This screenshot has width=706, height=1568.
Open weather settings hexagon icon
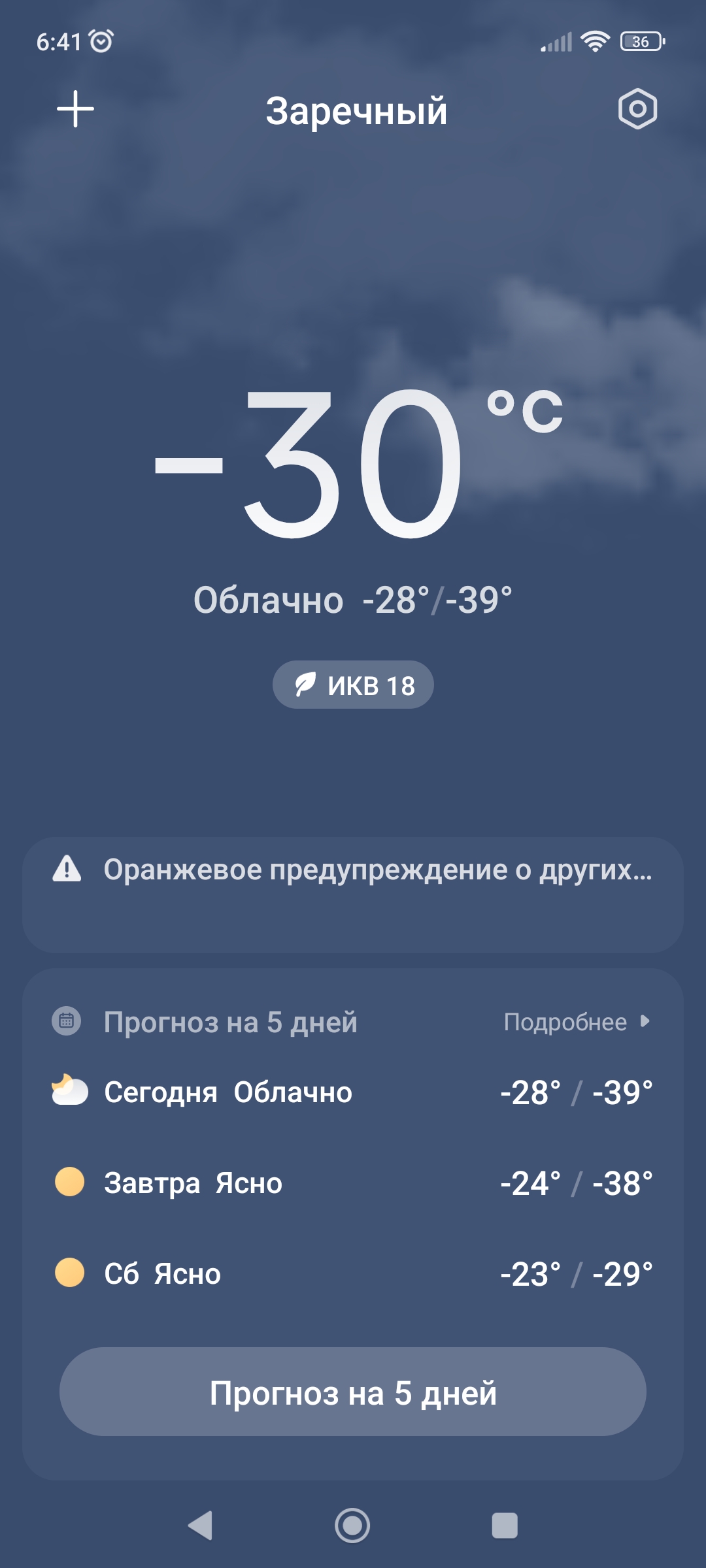[x=637, y=108]
